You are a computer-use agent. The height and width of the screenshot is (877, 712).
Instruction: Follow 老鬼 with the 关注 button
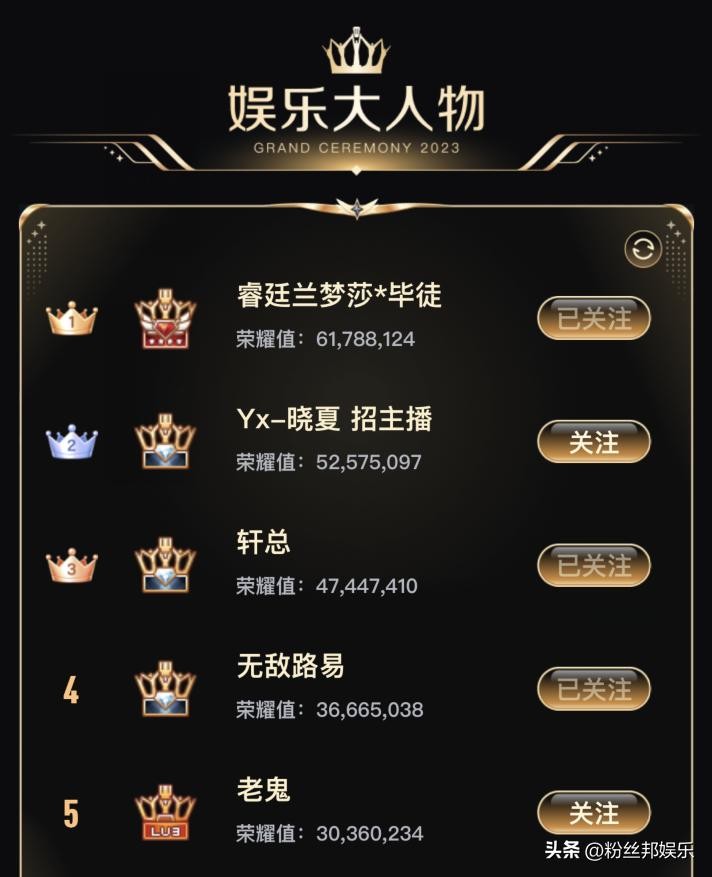[594, 813]
